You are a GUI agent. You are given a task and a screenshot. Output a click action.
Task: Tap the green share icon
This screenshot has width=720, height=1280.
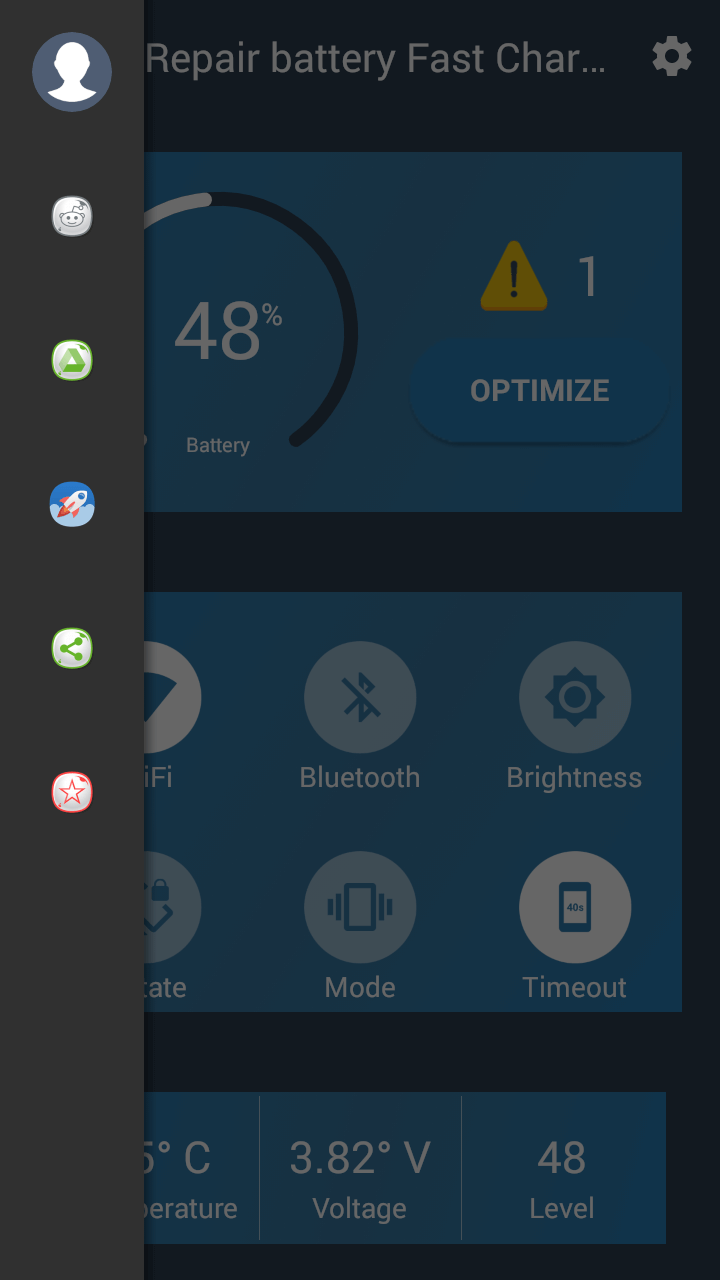pyautogui.click(x=72, y=648)
